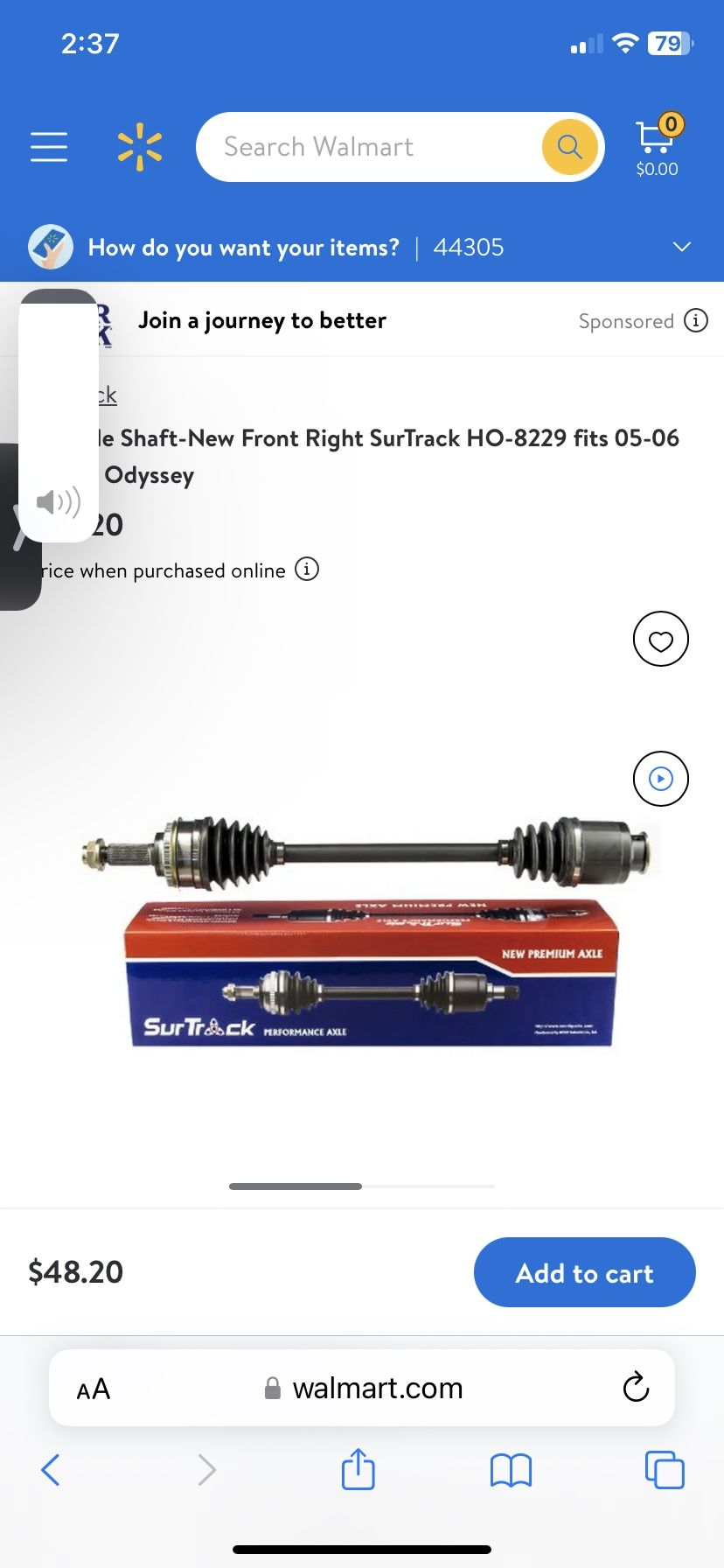This screenshot has width=724, height=1568.
Task: Tap the yellow search magnifier button
Action: [569, 147]
